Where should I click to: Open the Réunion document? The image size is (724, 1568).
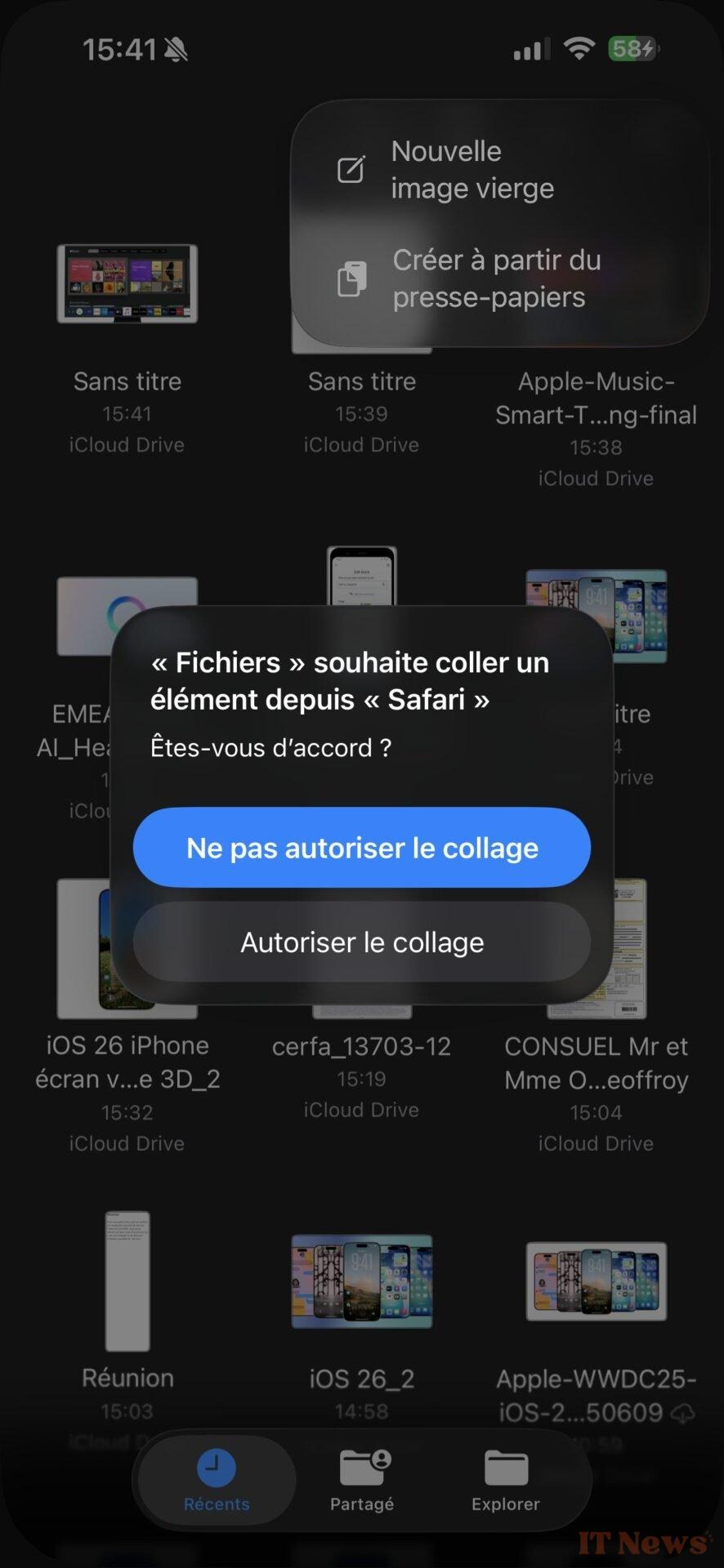(x=127, y=1282)
